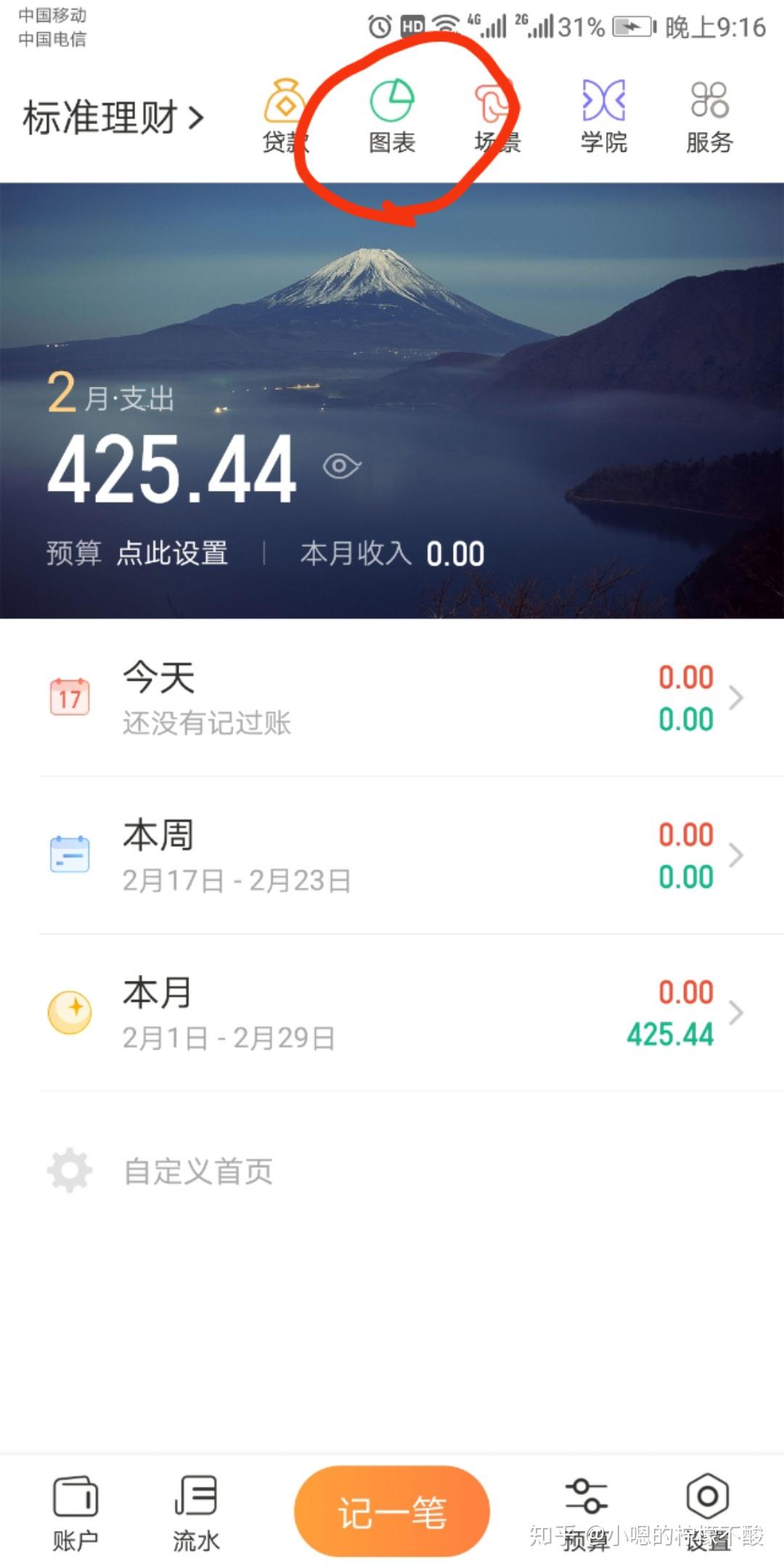Add a new entry with 记一笔
This screenshot has width=784, height=1568.
(392, 1511)
